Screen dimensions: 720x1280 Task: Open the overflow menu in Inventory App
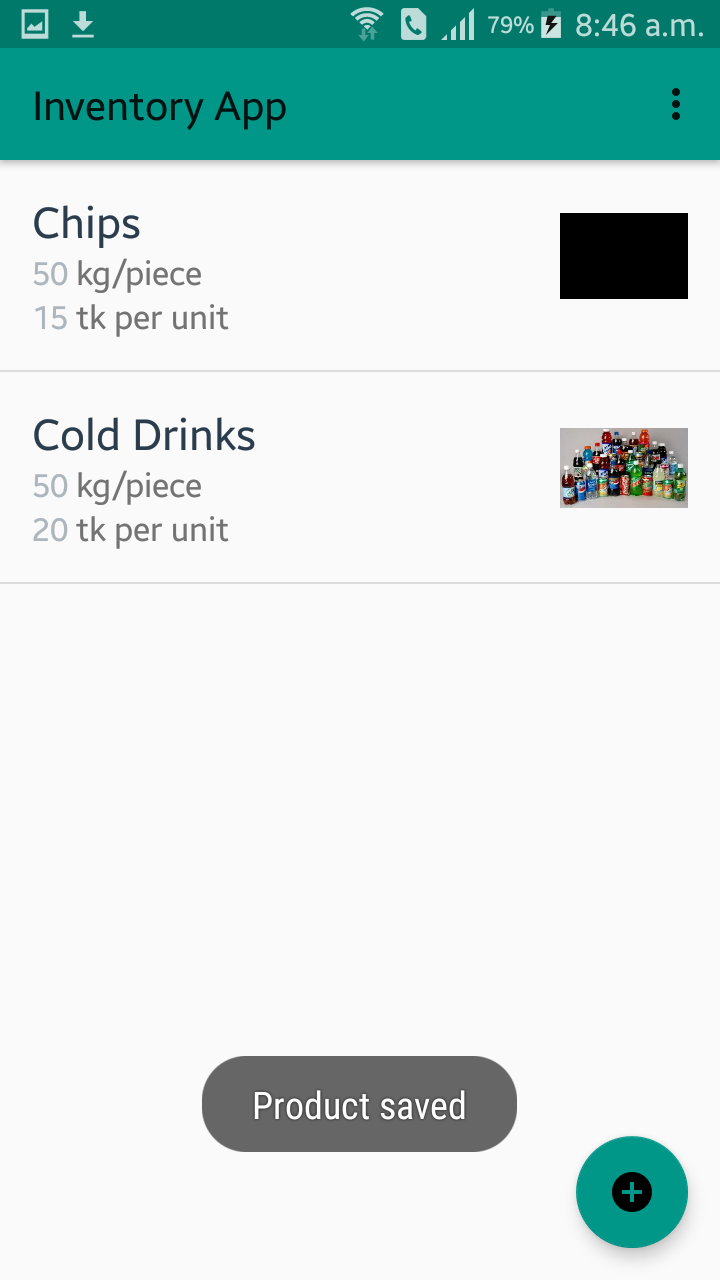675,104
